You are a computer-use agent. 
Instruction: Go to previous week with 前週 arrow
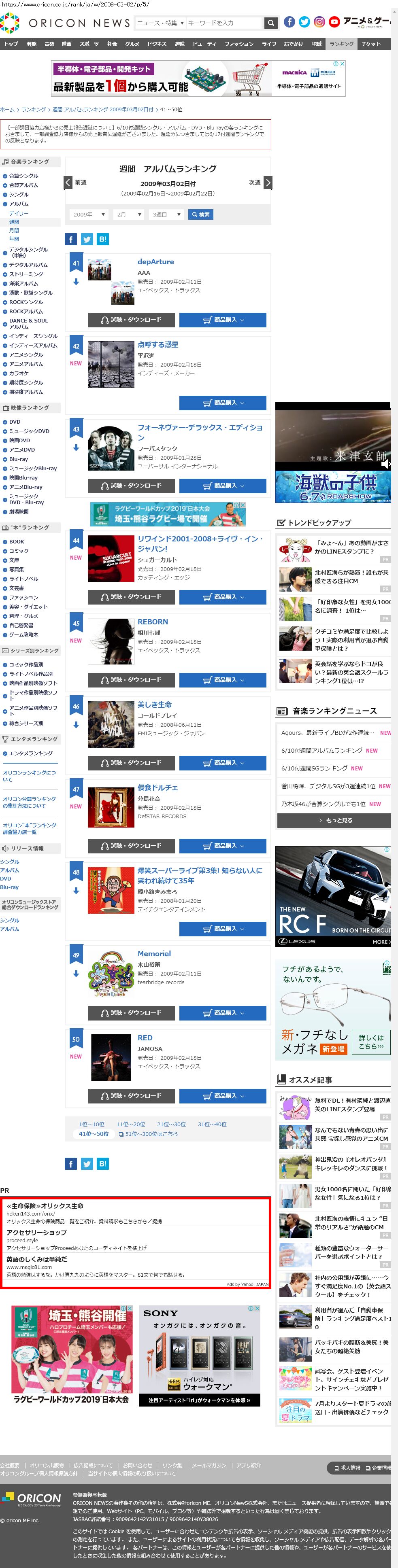(x=68, y=182)
